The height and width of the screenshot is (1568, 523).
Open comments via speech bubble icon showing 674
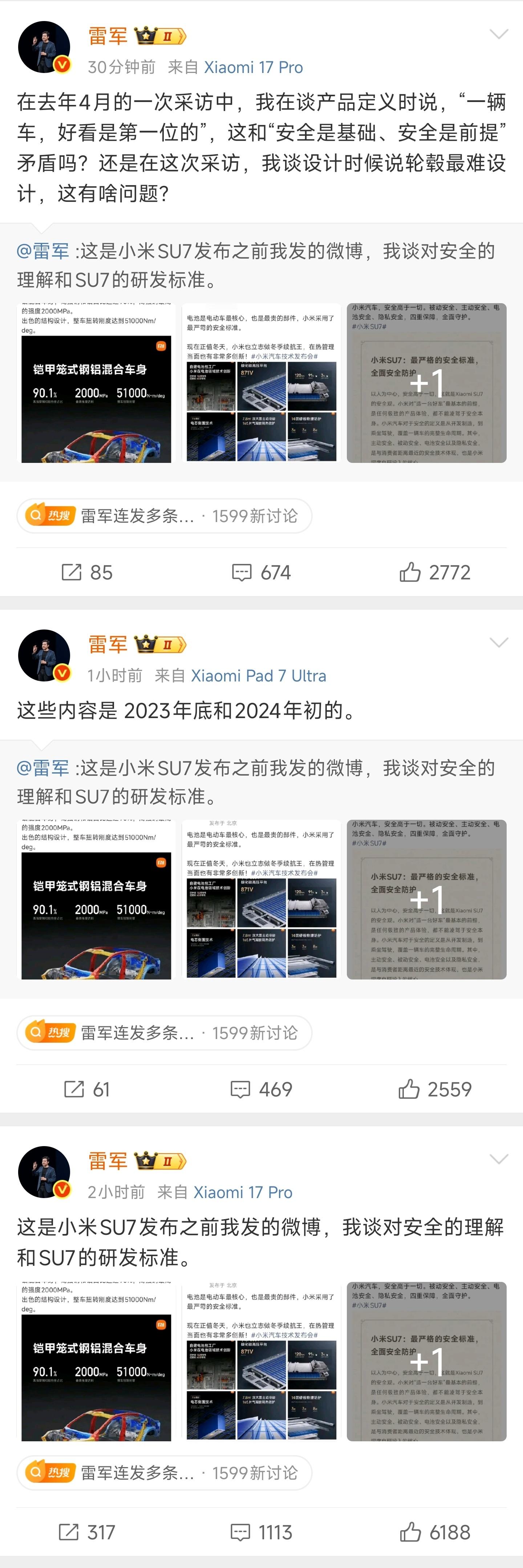[x=242, y=572]
